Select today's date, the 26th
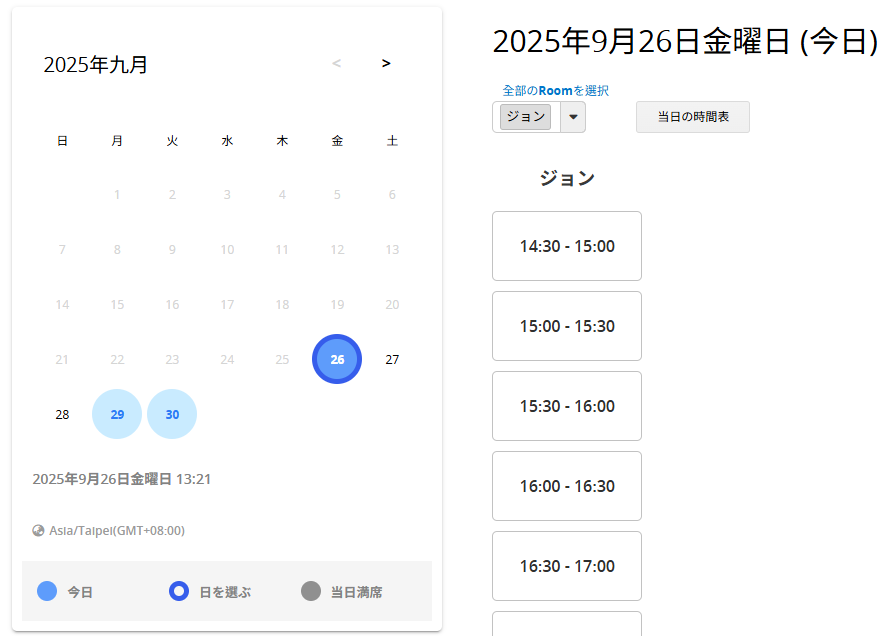 coord(337,359)
